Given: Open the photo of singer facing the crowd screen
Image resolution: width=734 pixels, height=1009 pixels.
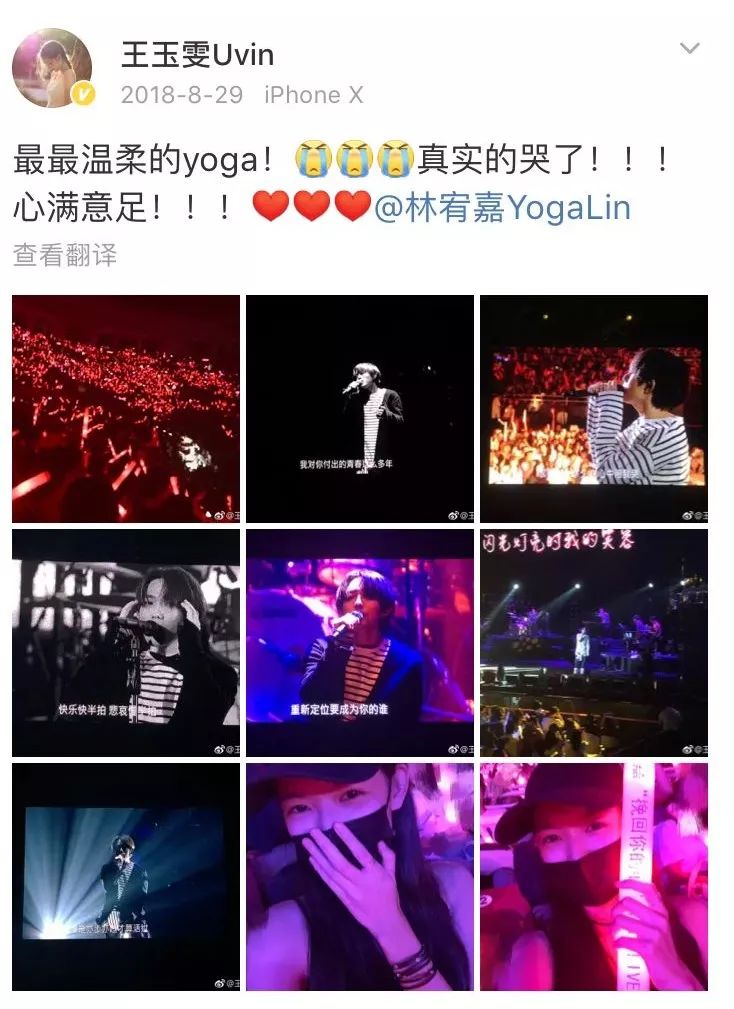Looking at the screenshot, I should [x=594, y=408].
